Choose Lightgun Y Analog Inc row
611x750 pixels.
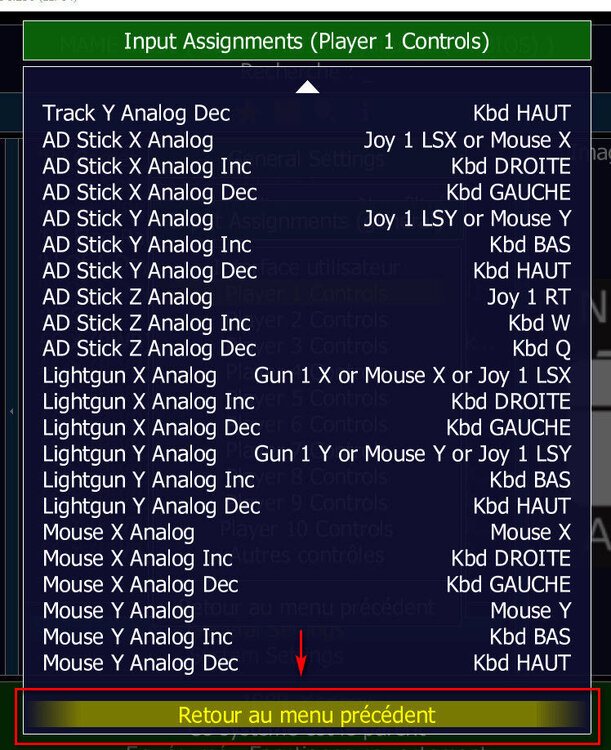pyautogui.click(x=306, y=480)
